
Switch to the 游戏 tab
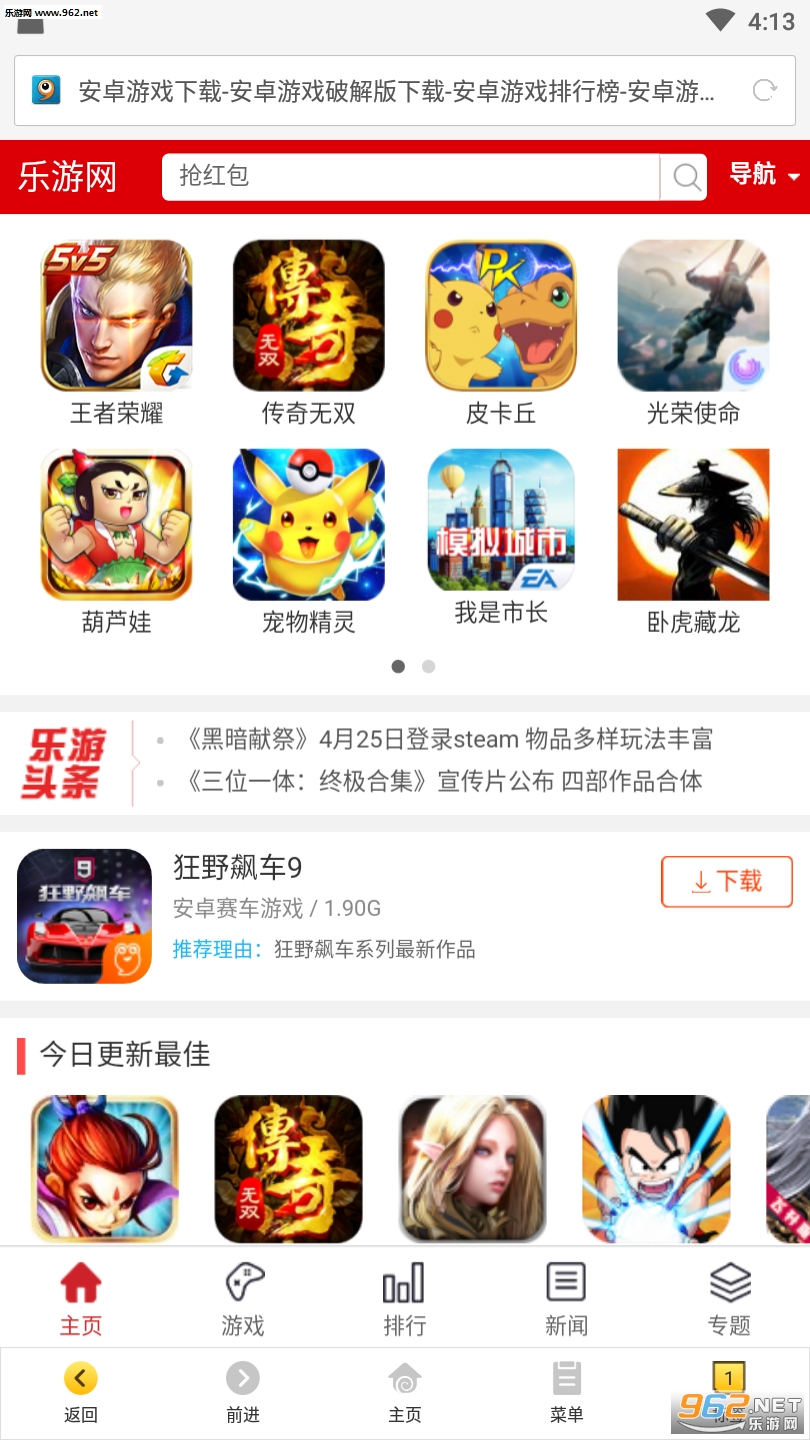point(243,1298)
